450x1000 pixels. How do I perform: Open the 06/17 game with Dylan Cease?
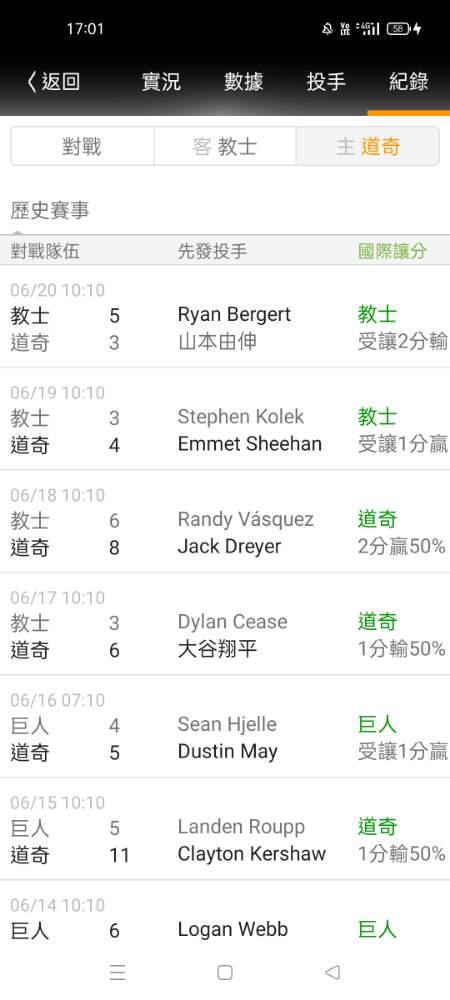point(225,624)
